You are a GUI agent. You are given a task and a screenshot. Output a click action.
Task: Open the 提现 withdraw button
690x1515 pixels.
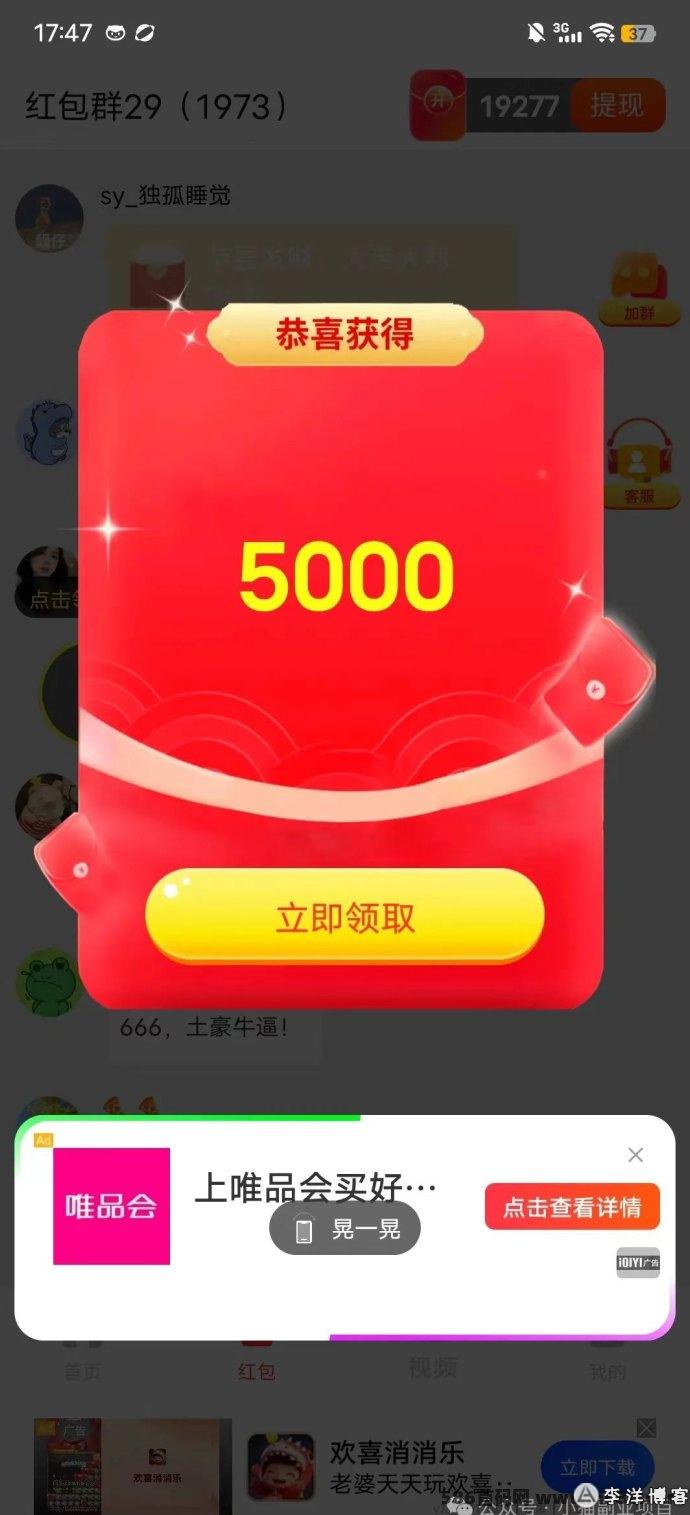617,105
